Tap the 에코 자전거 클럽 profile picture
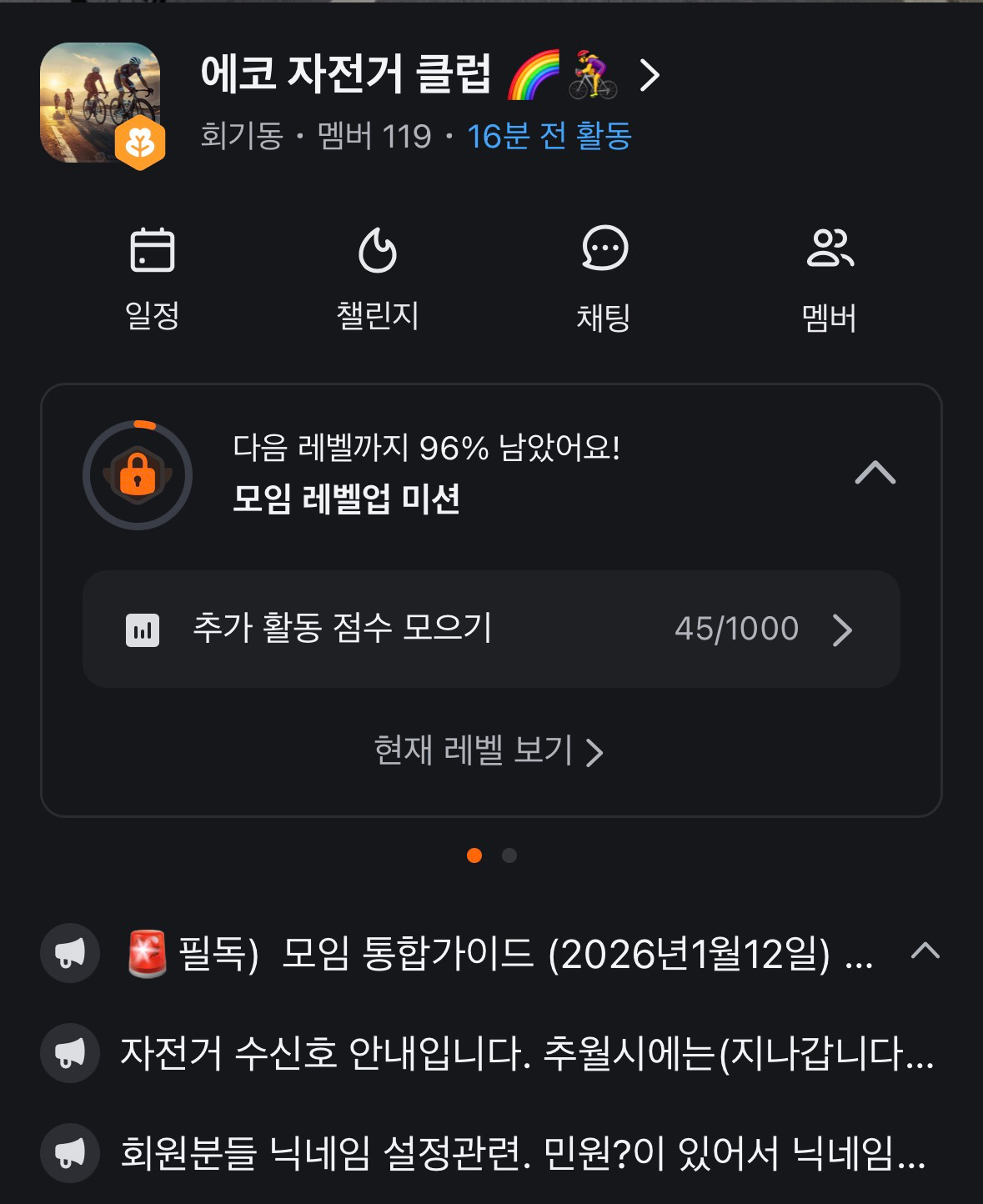The width and height of the screenshot is (983, 1204). [100, 103]
